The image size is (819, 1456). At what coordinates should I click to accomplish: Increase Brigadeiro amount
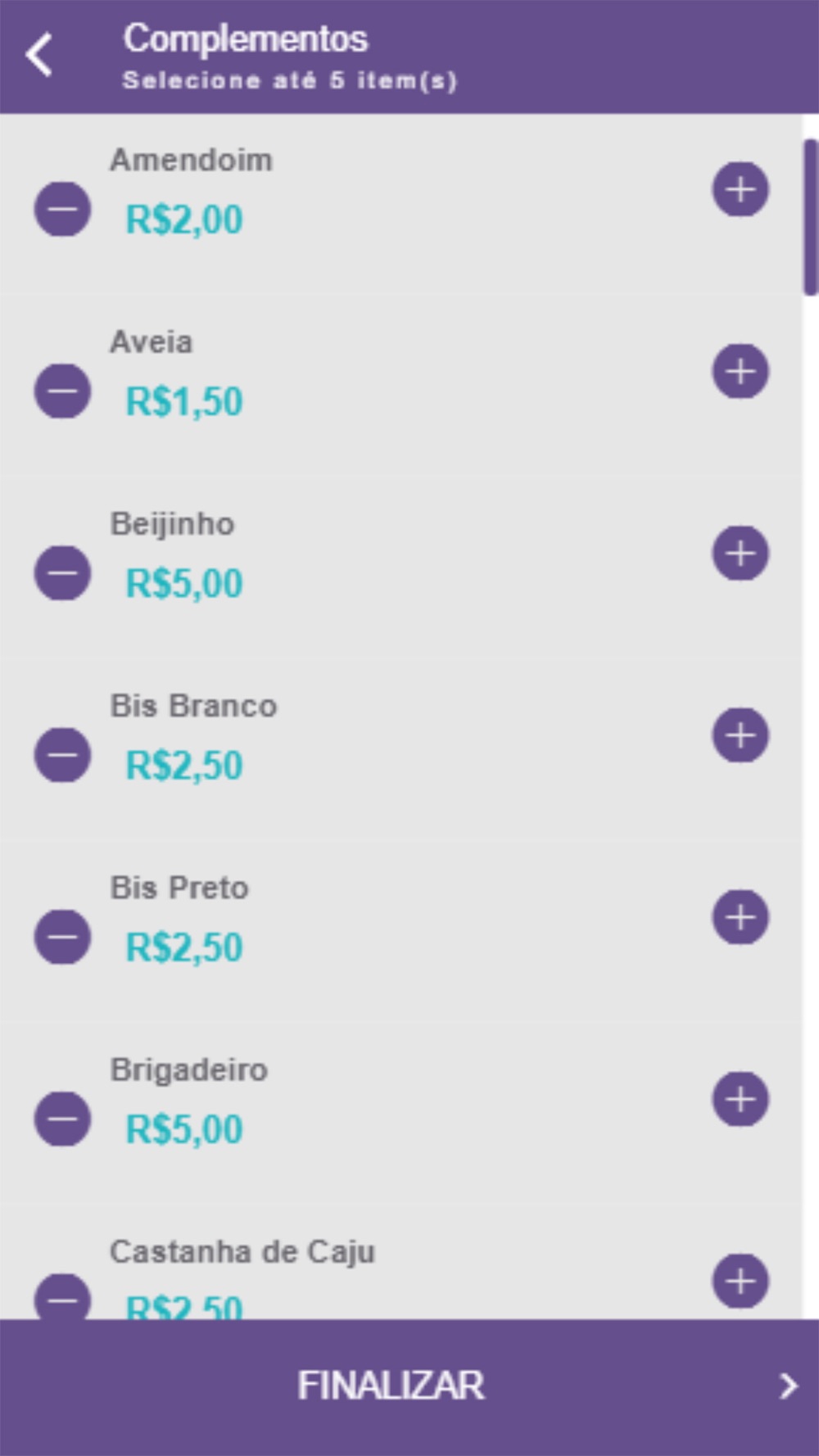pos(740,1099)
